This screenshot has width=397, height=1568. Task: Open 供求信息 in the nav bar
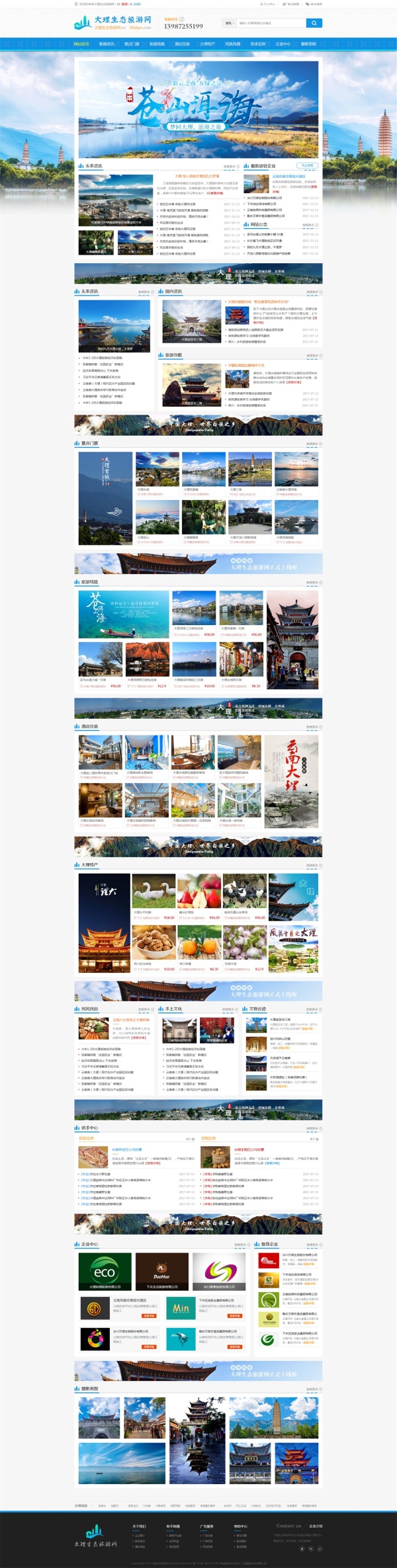pos(258,44)
